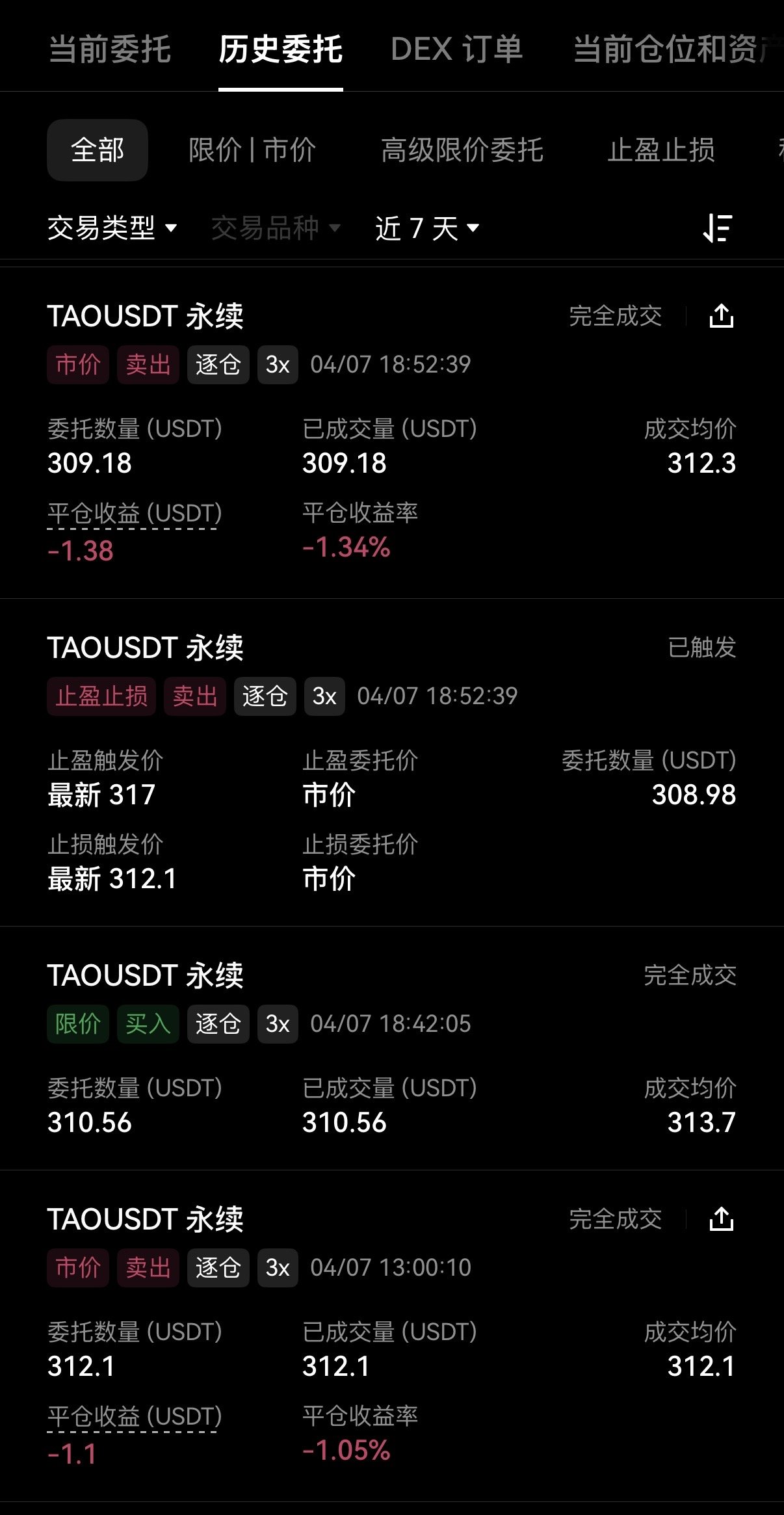The height and width of the screenshot is (1515, 784).
Task: View 平仓收益 explanation for -1.38 order
Action: pyautogui.click(x=135, y=514)
